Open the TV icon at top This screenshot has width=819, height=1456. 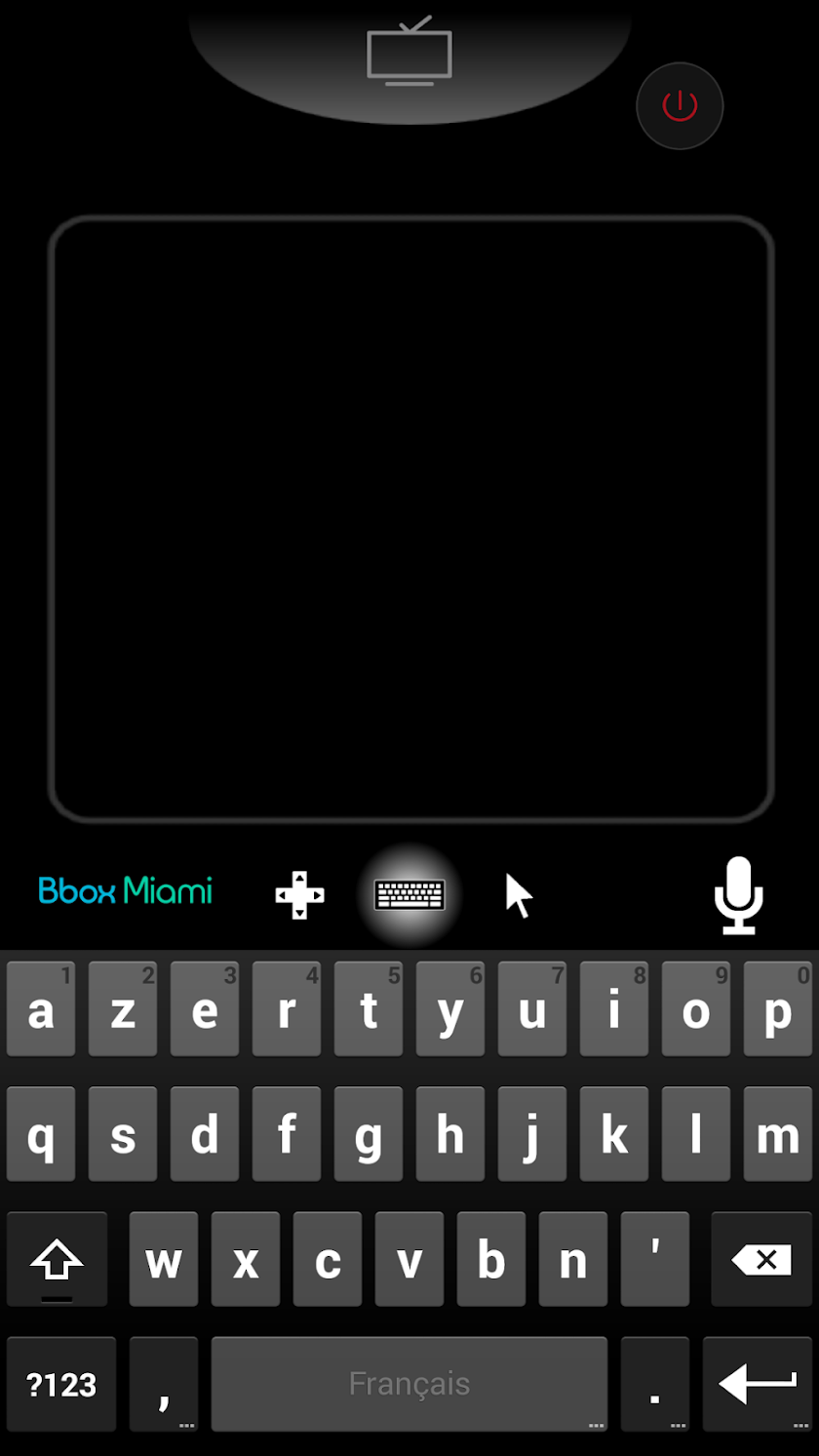pyautogui.click(x=409, y=54)
